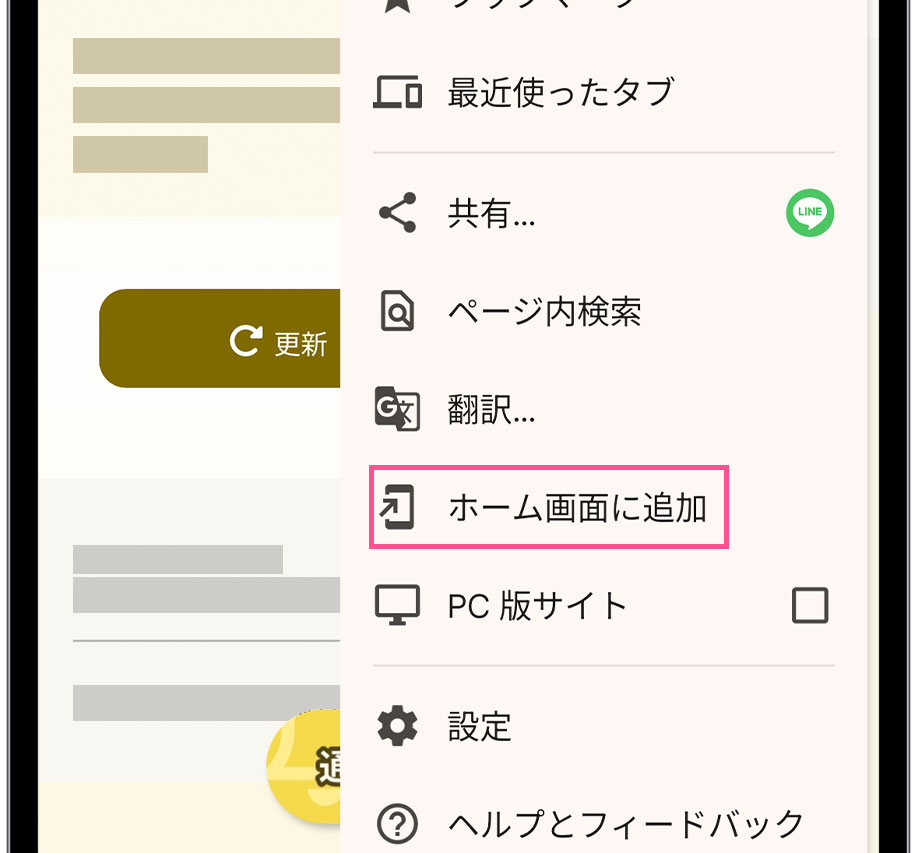Select the 共有 share option
The width and height of the screenshot is (917, 853).
point(492,214)
